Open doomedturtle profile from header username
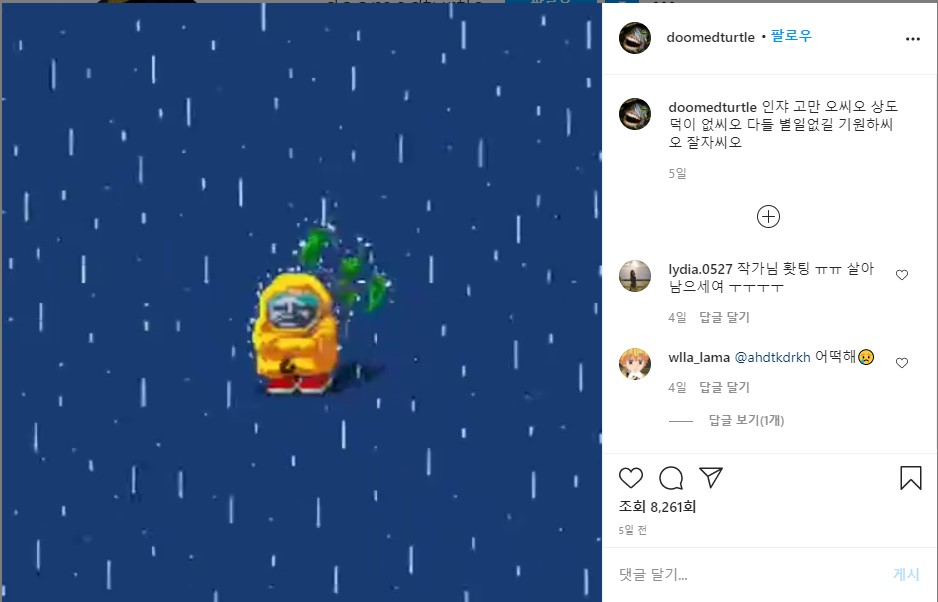Screen dimensions: 938x602 [x=710, y=37]
